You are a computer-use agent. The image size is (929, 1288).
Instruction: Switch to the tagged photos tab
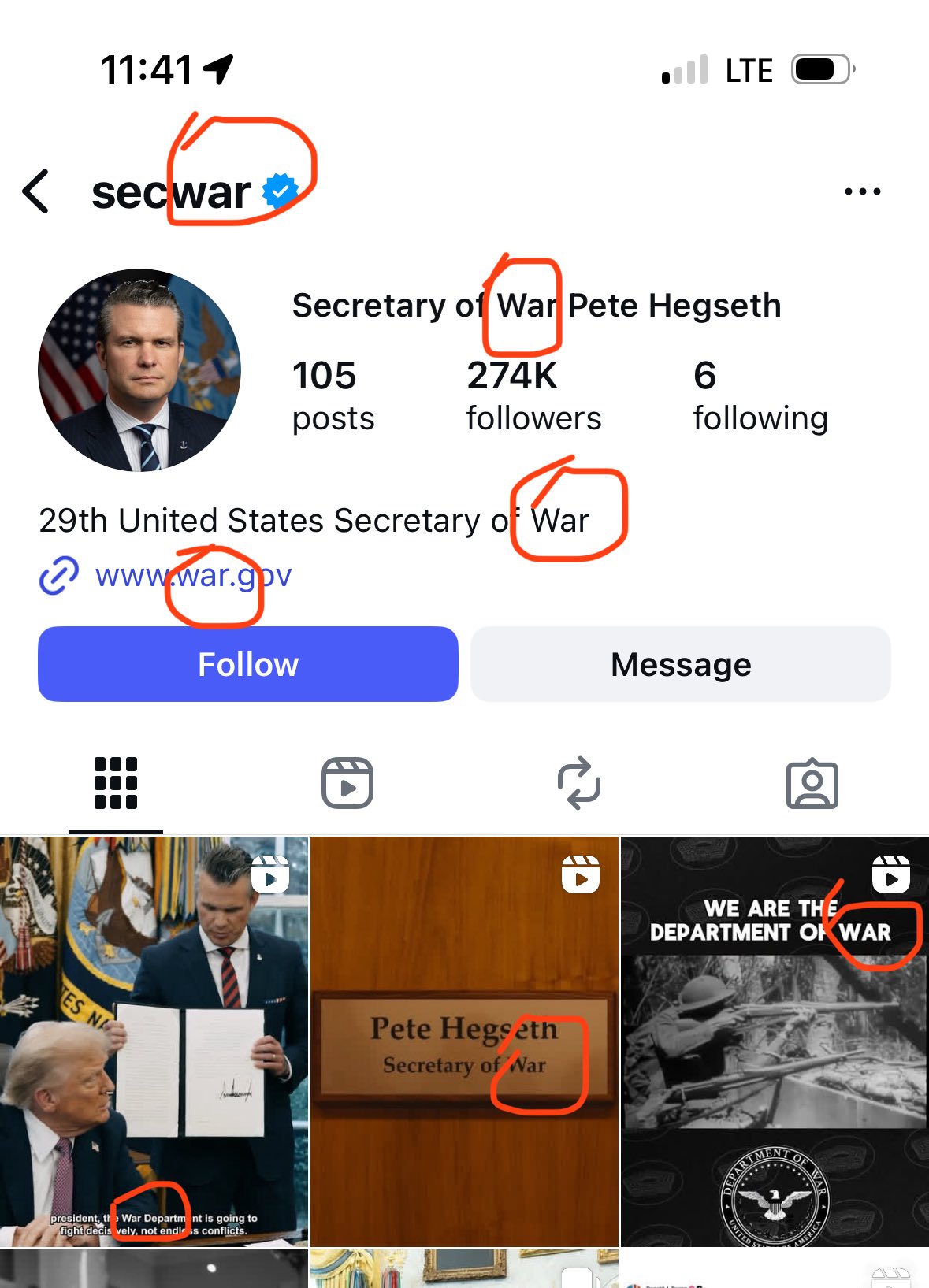click(x=812, y=783)
